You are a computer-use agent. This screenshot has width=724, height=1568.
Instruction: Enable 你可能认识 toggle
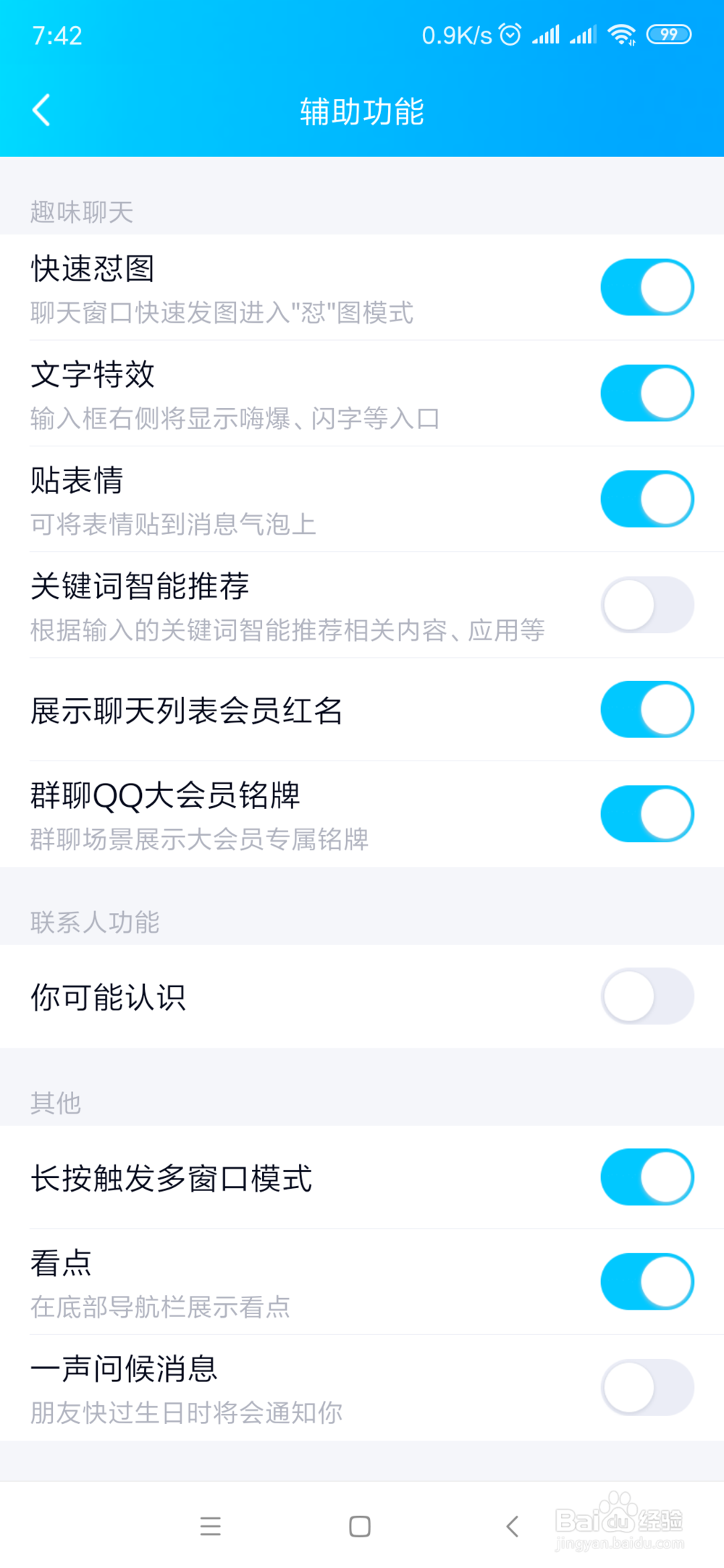647,996
